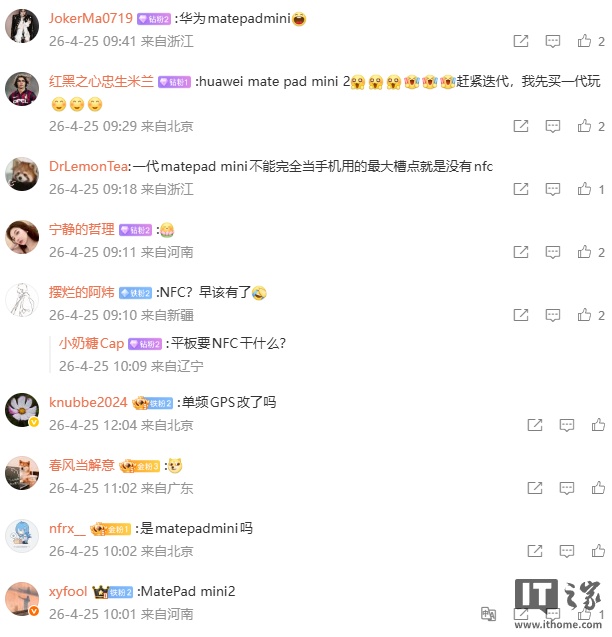Reply to DrLemonTea's comment
The width and height of the screenshot is (612, 637).
(553, 189)
